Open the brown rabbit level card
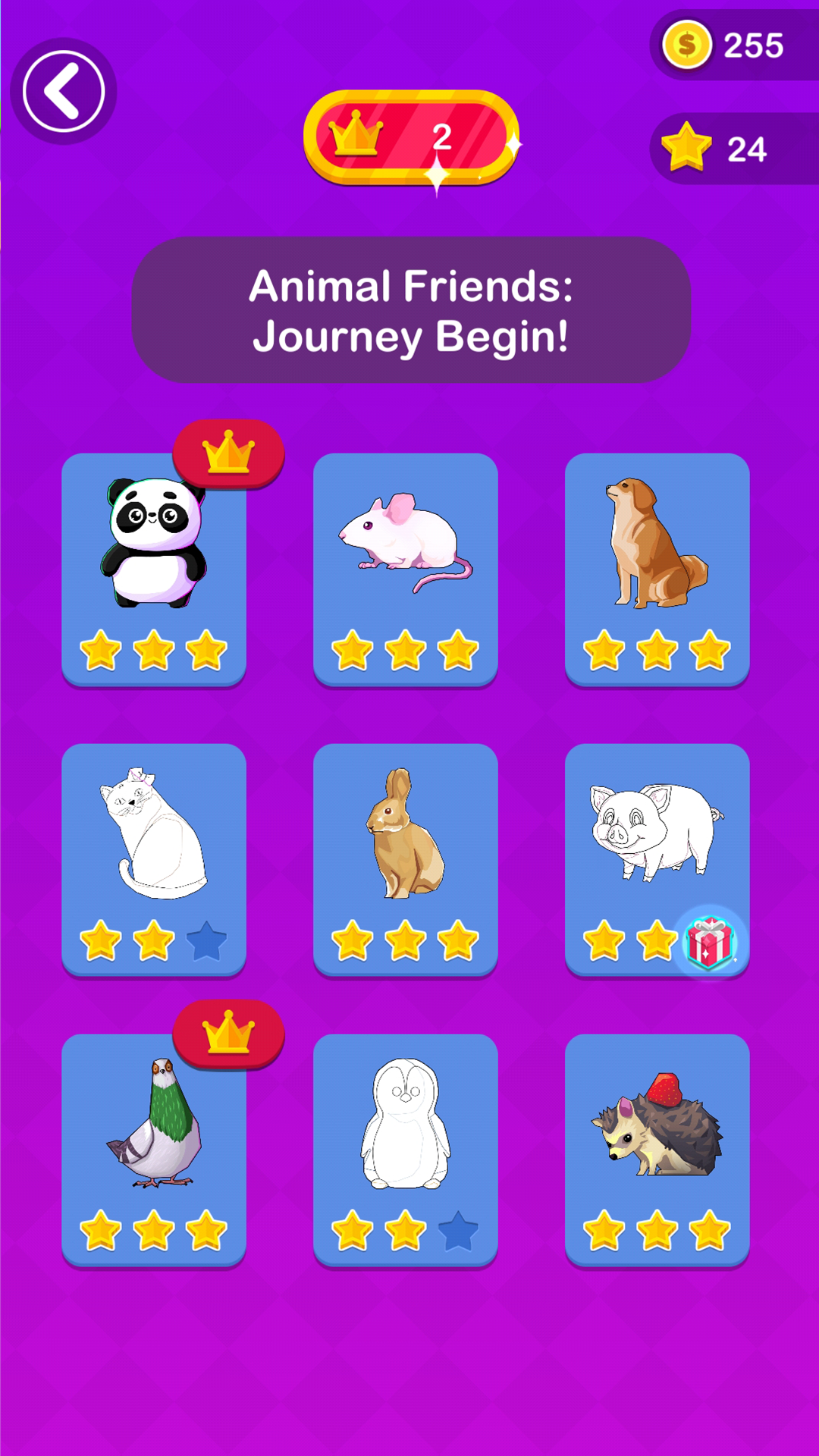This screenshot has height=1456, width=819. pyautogui.click(x=406, y=859)
